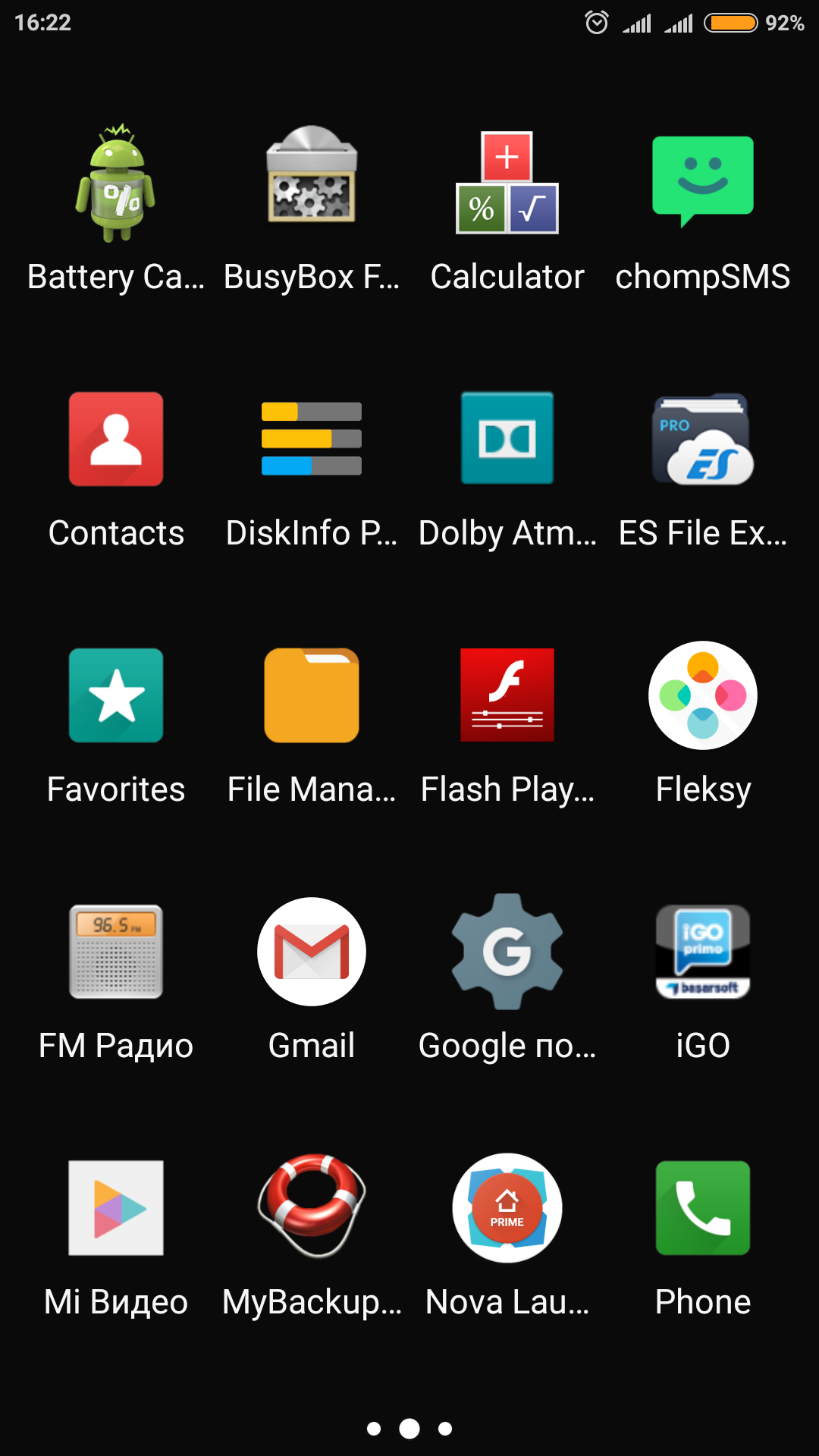Launch MyBackup app
The width and height of the screenshot is (819, 1456).
click(312, 1208)
